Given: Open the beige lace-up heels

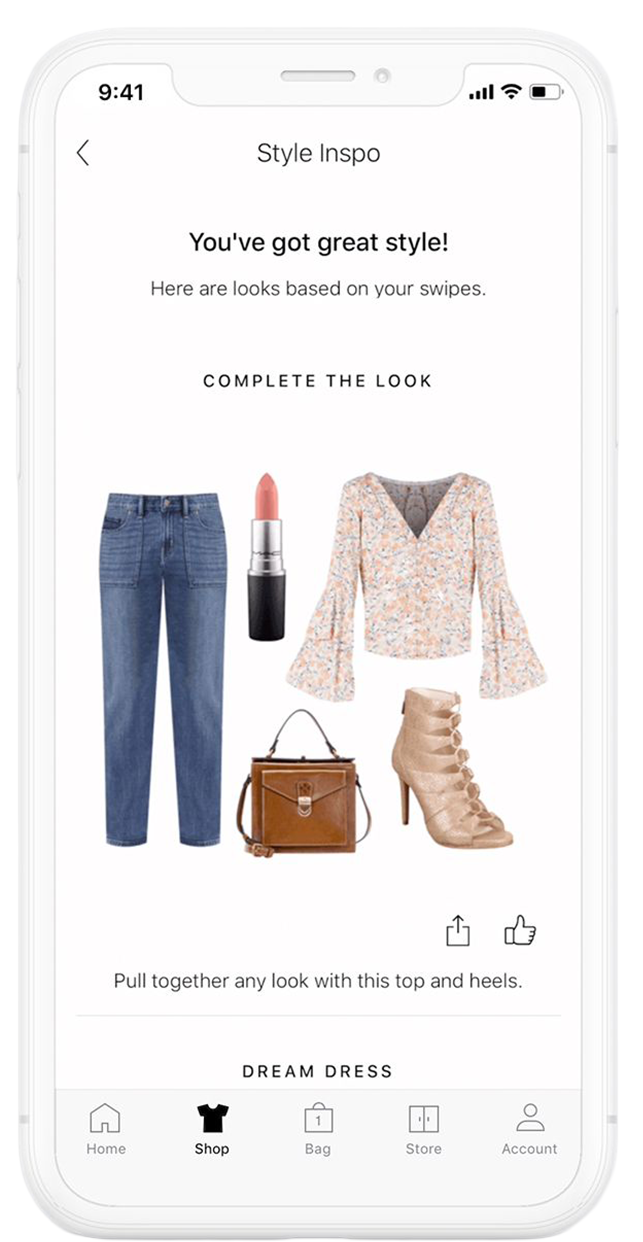Looking at the screenshot, I should (448, 769).
